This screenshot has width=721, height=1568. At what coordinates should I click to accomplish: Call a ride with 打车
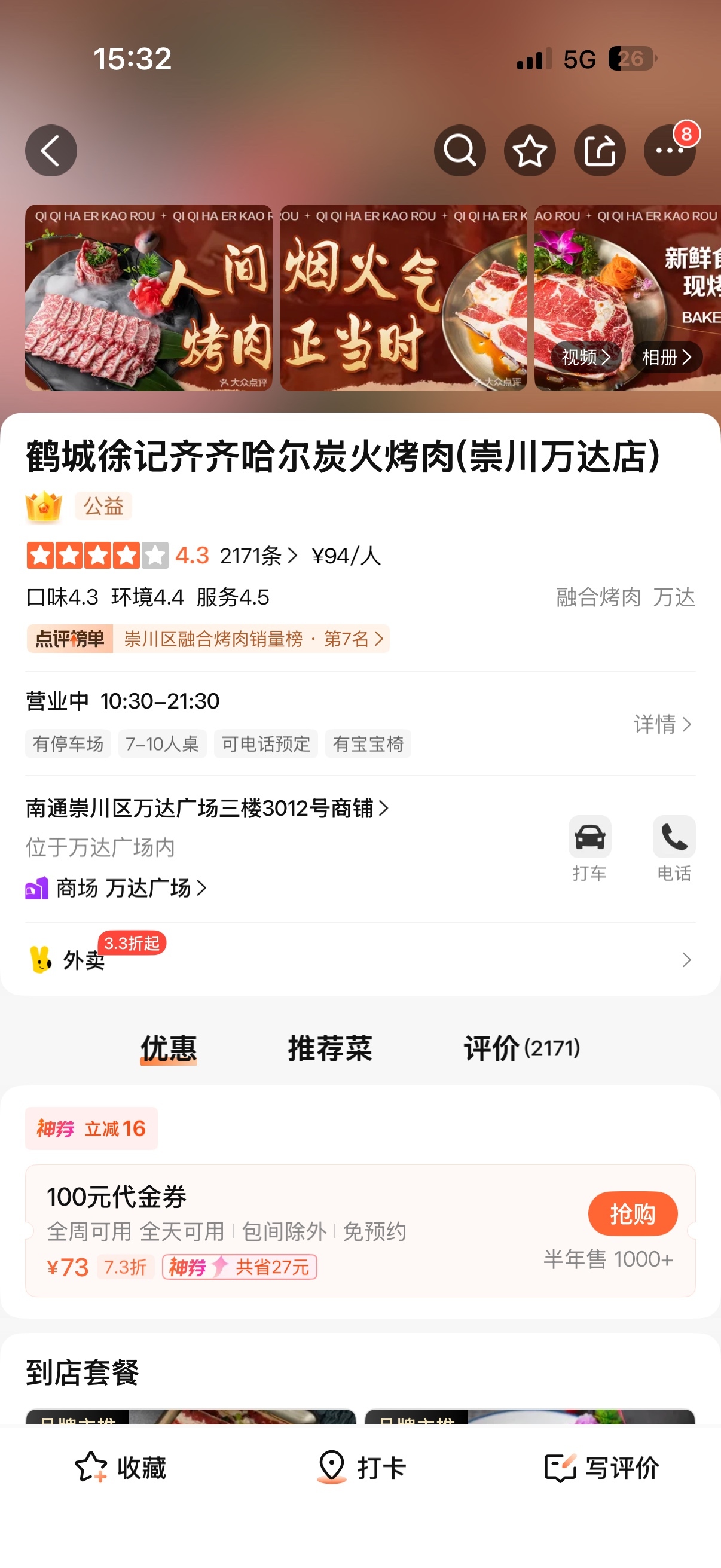[x=589, y=848]
